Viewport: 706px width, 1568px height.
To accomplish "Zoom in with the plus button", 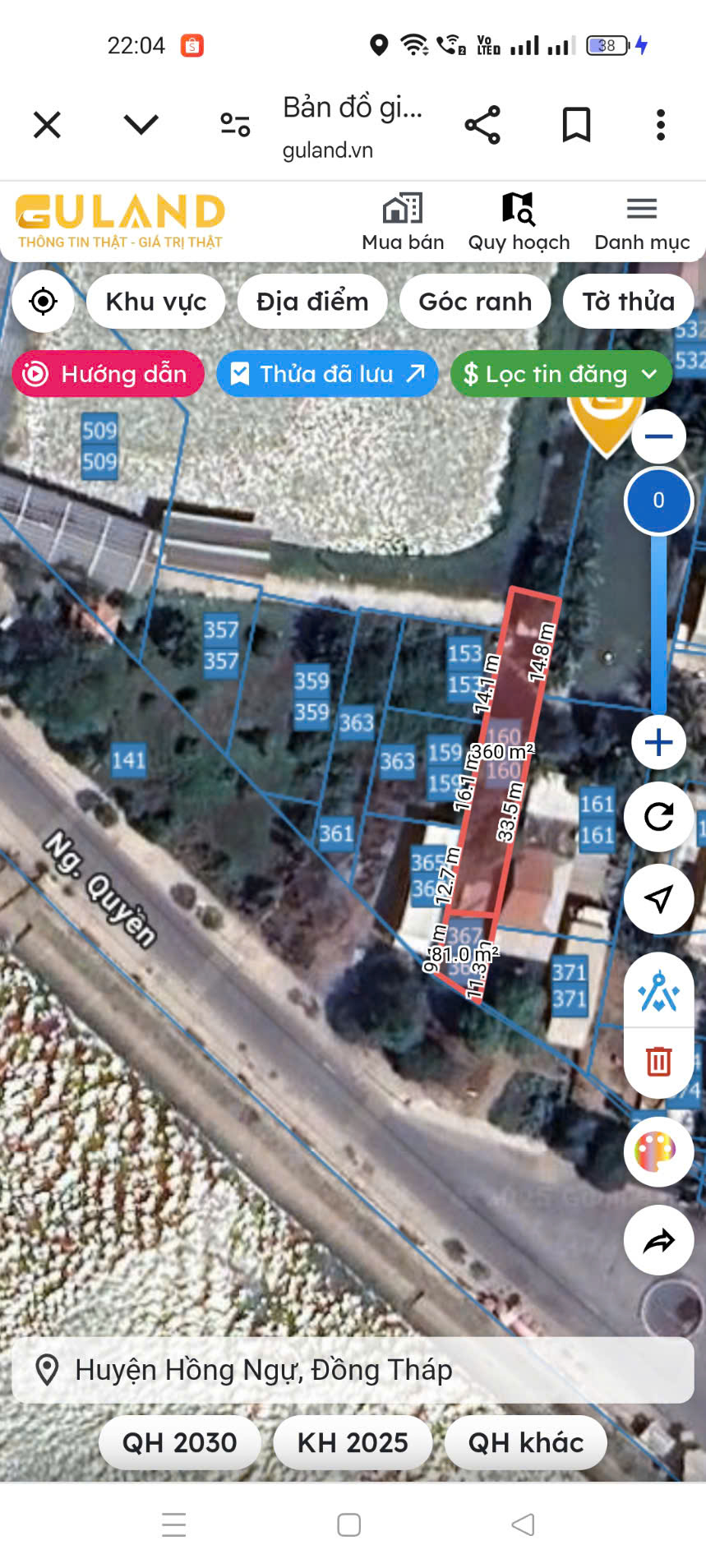I will point(658,743).
